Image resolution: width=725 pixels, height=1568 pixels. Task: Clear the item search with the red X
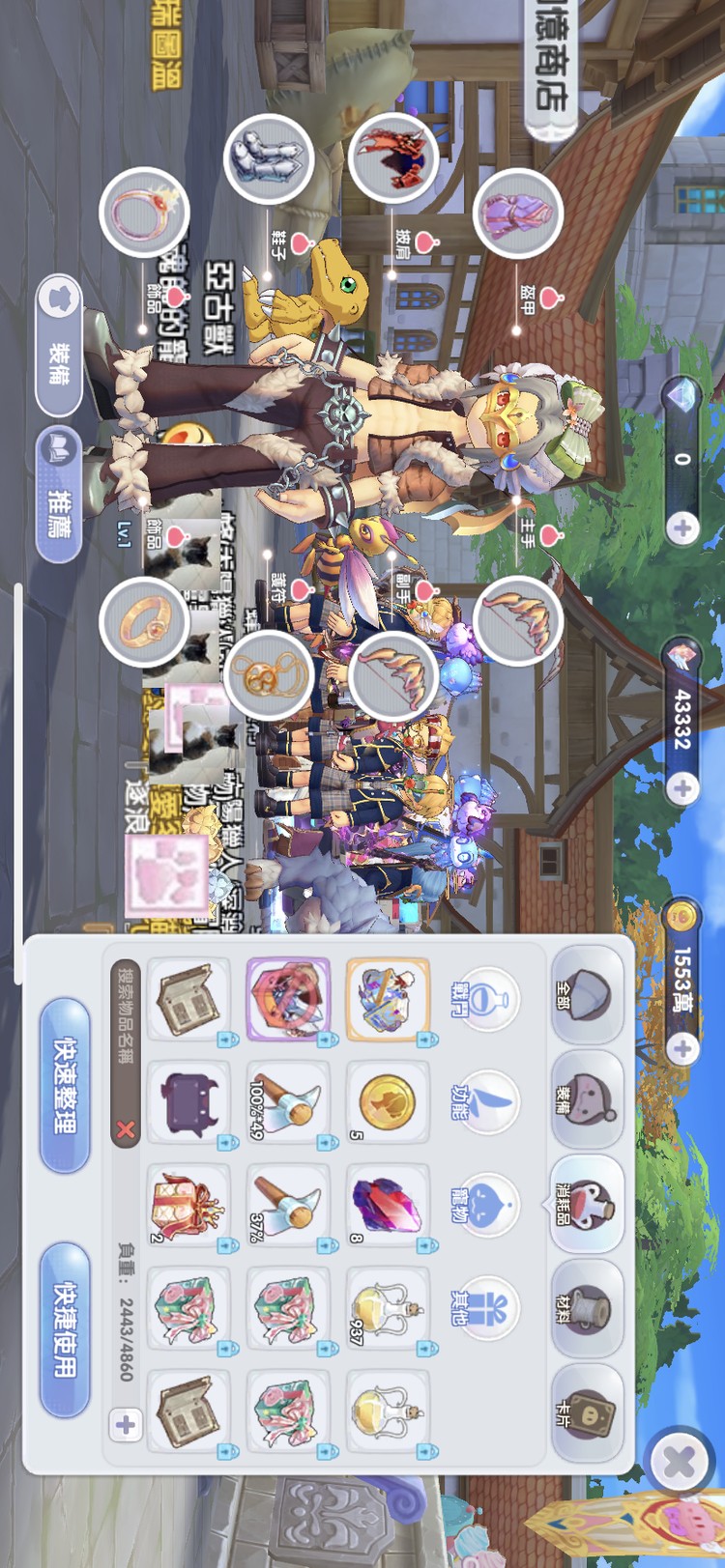126,1128
